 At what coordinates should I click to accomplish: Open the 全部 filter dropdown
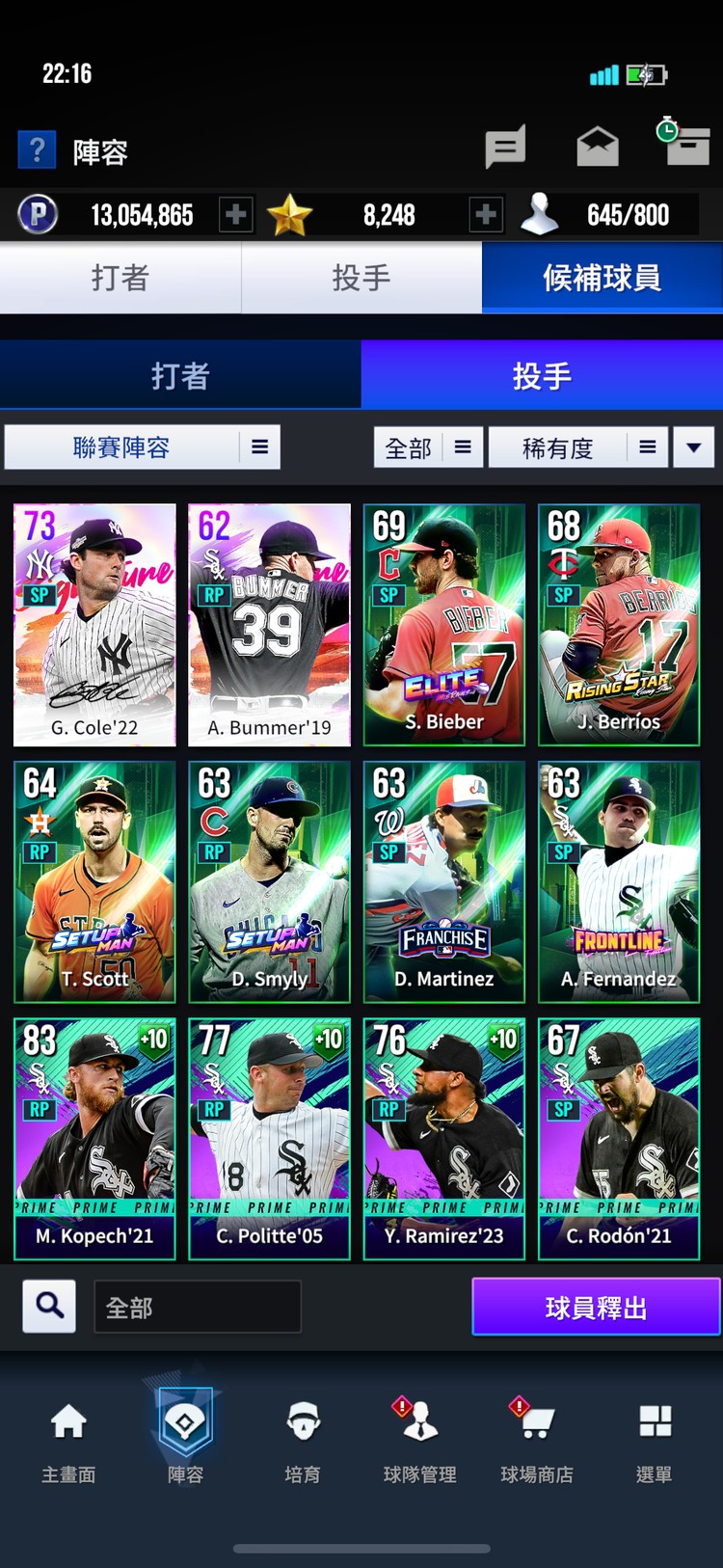coord(428,447)
